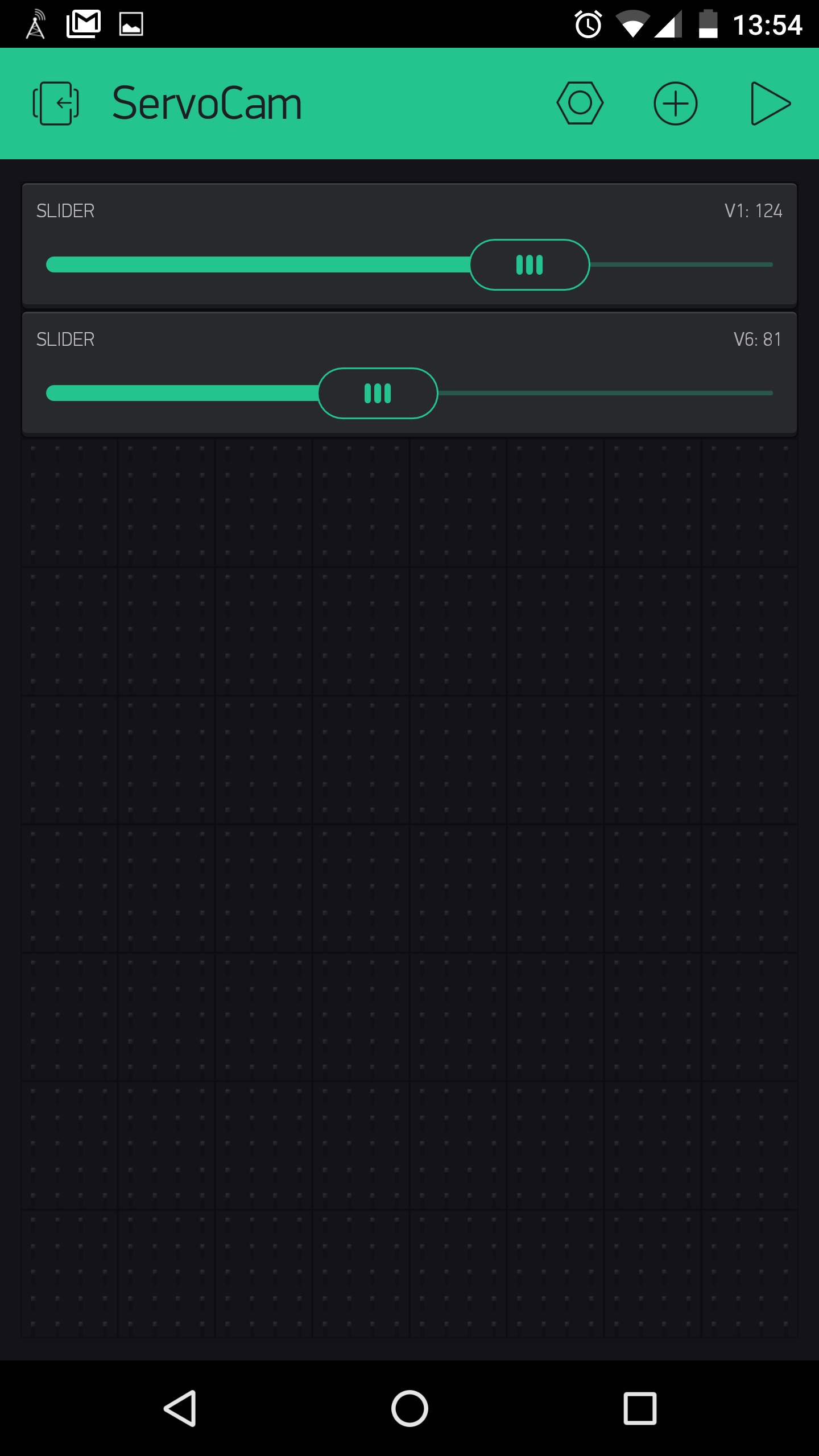The height and width of the screenshot is (1456, 819).
Task: Tap the V1 slider handle
Action: pos(530,264)
